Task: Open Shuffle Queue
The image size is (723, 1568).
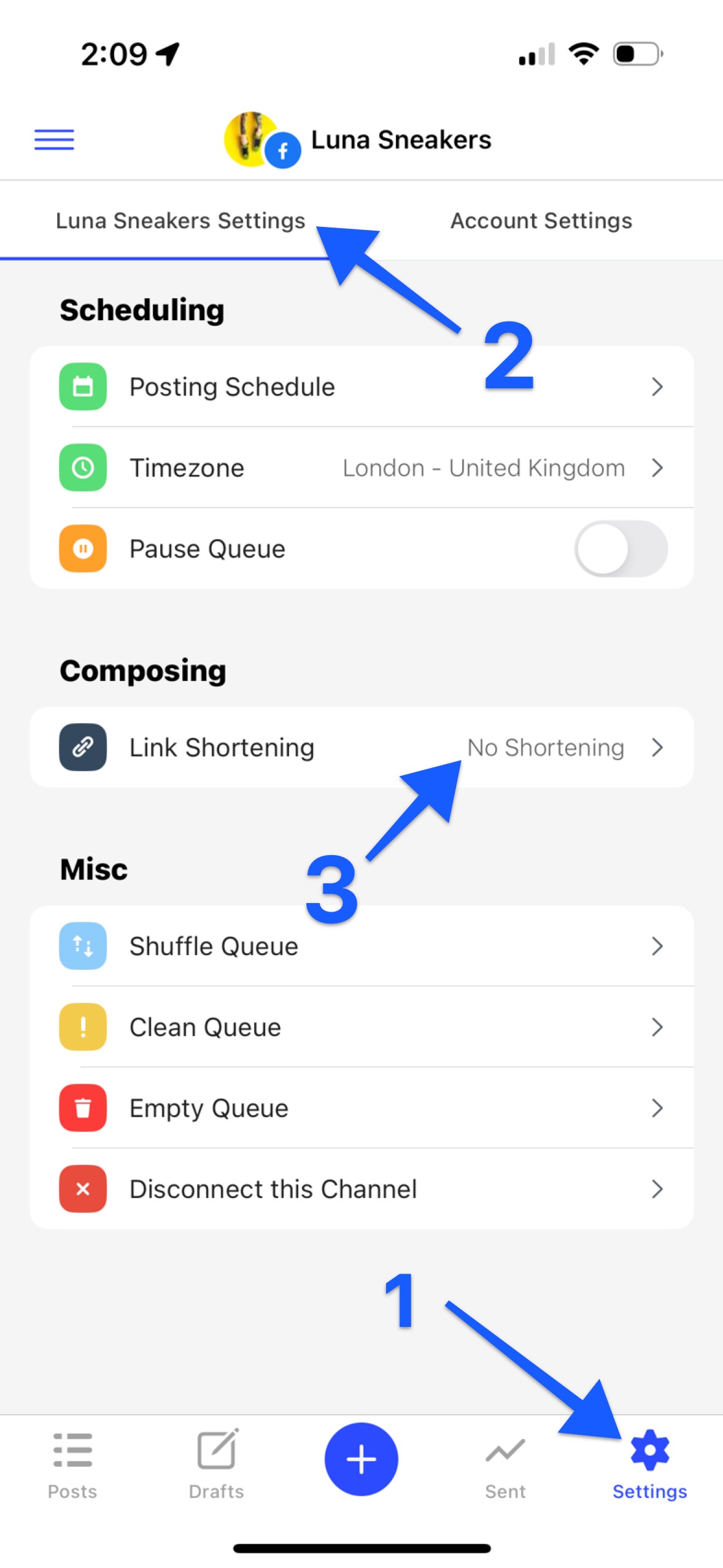Action: pos(361,946)
